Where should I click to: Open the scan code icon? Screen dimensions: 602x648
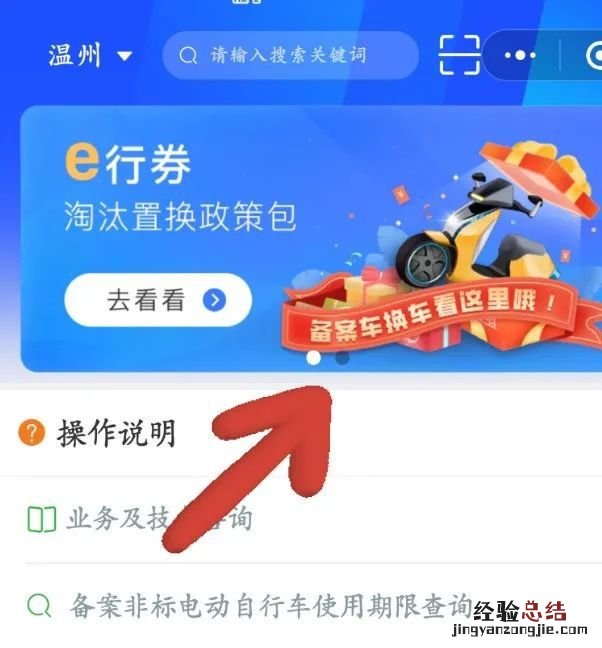pyautogui.click(x=461, y=55)
